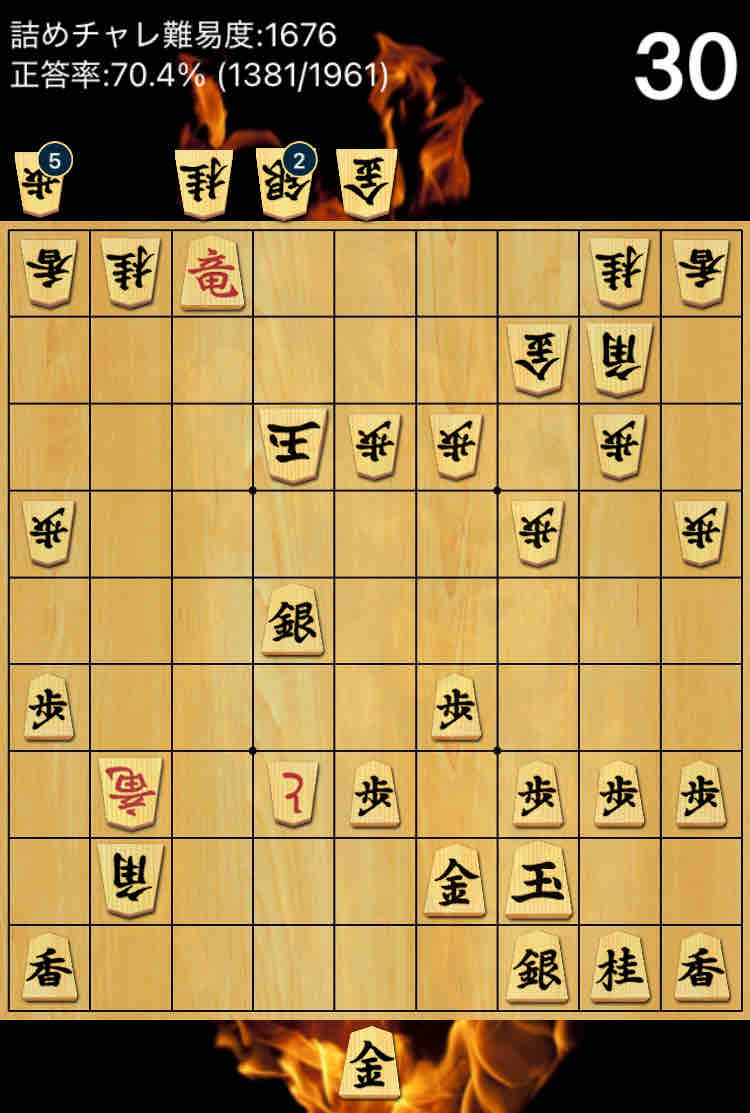Select the red promoted dragon piece

(x=212, y=274)
